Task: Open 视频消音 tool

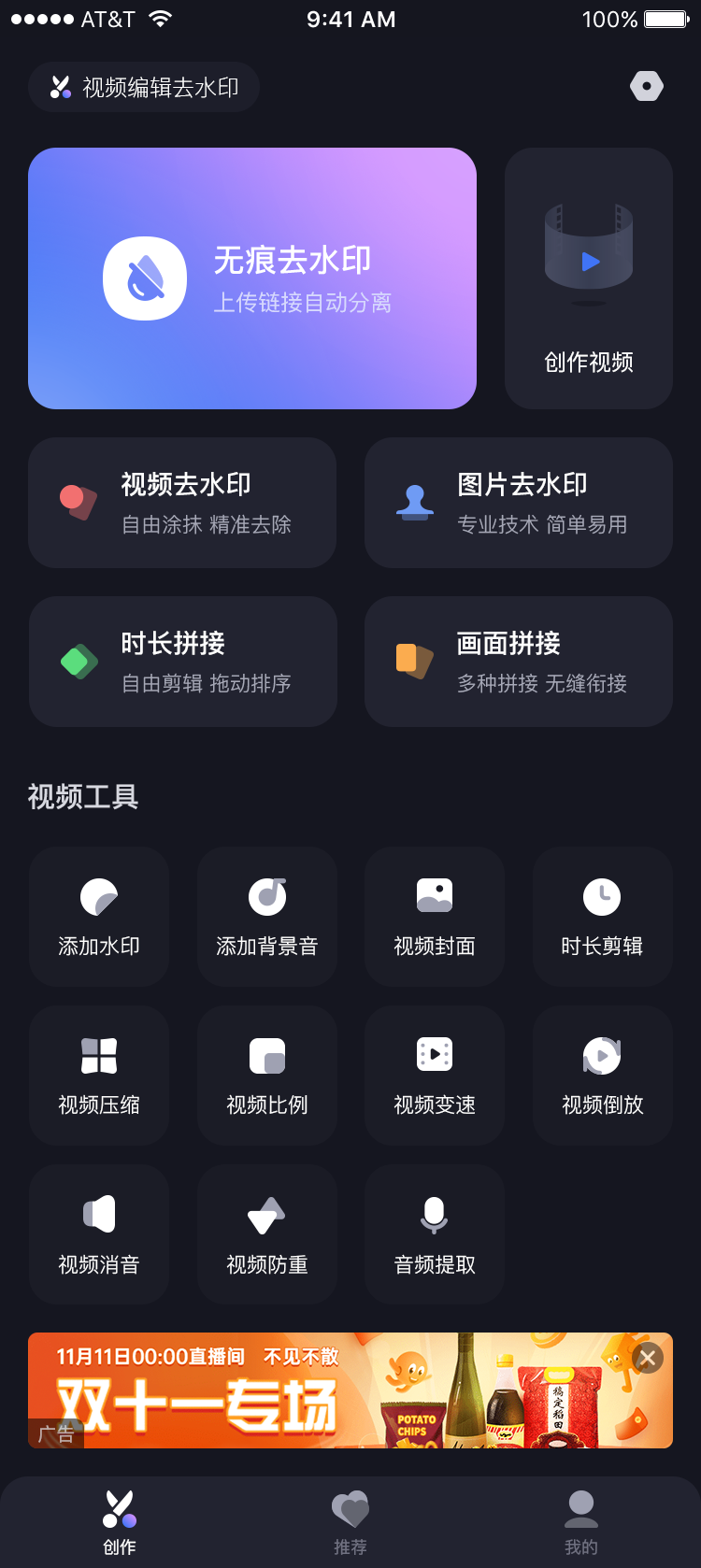Action: [99, 1234]
